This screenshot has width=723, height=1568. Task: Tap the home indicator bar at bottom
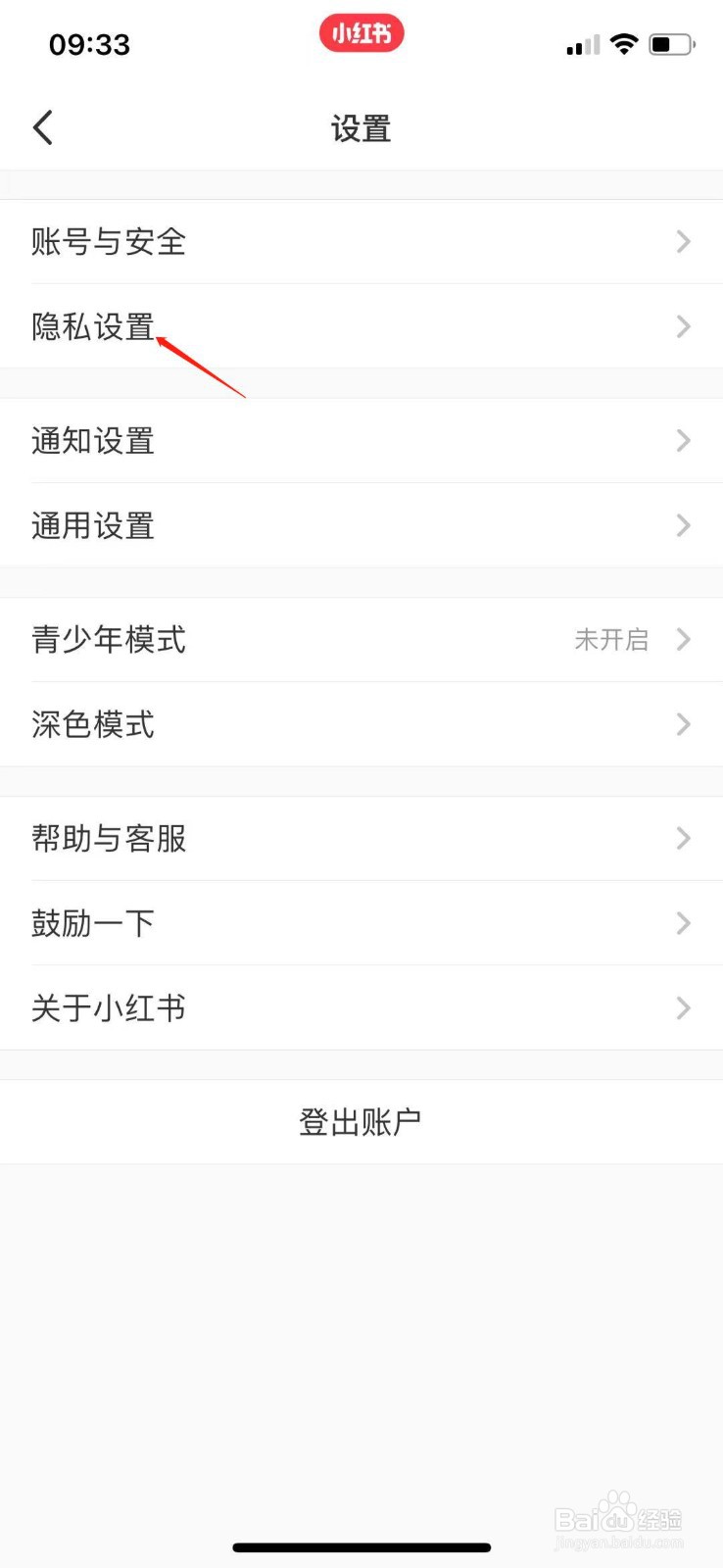coord(361,1546)
